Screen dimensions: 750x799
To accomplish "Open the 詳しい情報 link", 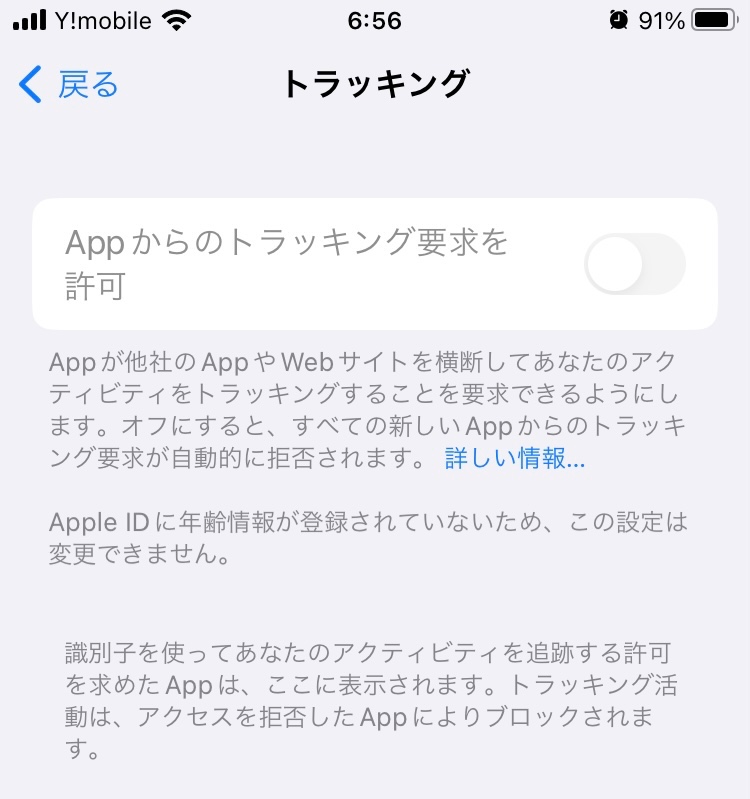I will [514, 459].
